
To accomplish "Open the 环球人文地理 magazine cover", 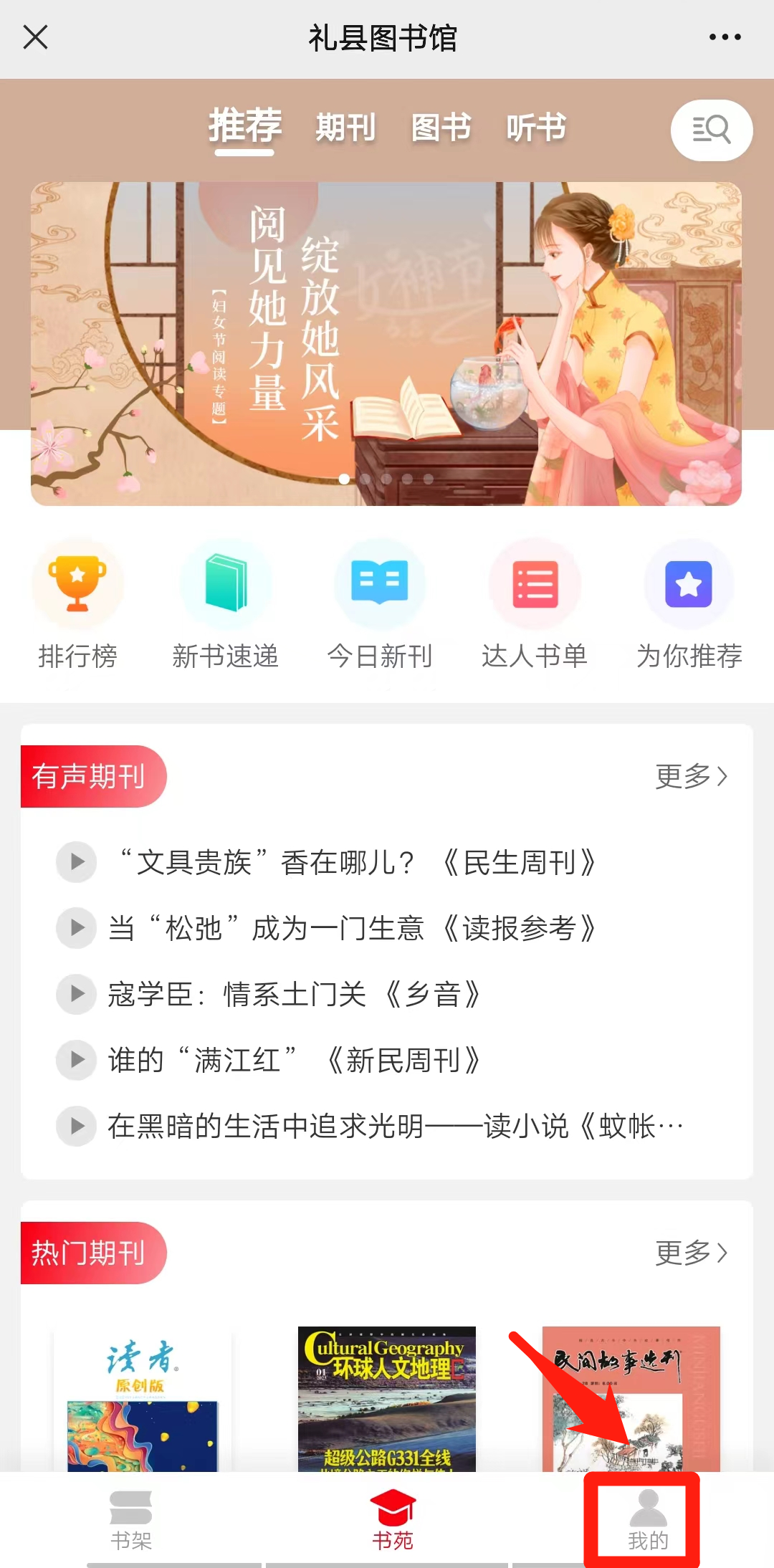I will (x=386, y=1397).
